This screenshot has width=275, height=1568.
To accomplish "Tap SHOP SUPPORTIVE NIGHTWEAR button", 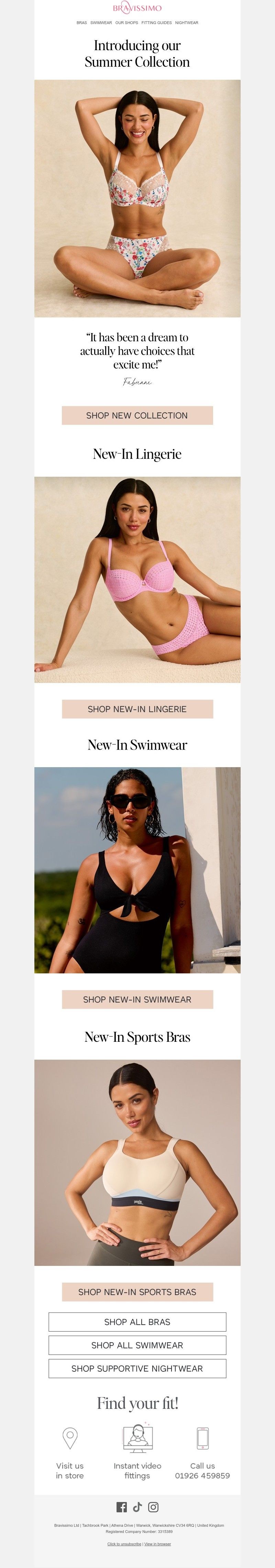I will click(137, 1368).
